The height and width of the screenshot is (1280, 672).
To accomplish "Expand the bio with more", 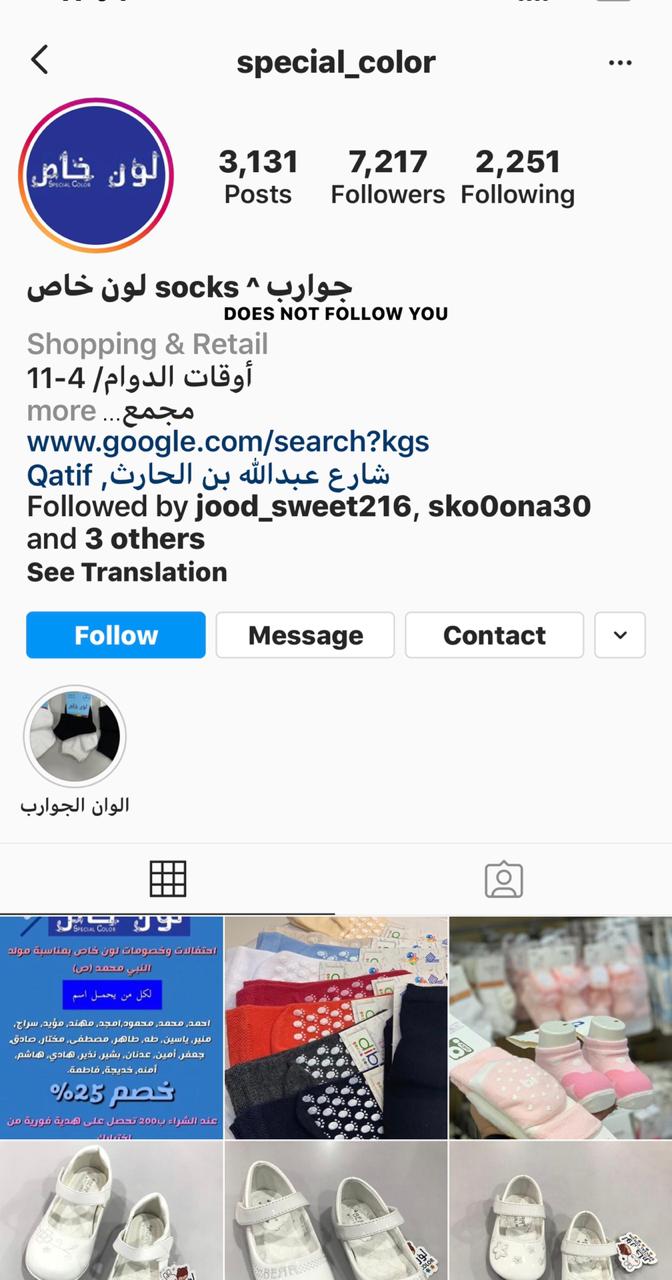I will 62,410.
